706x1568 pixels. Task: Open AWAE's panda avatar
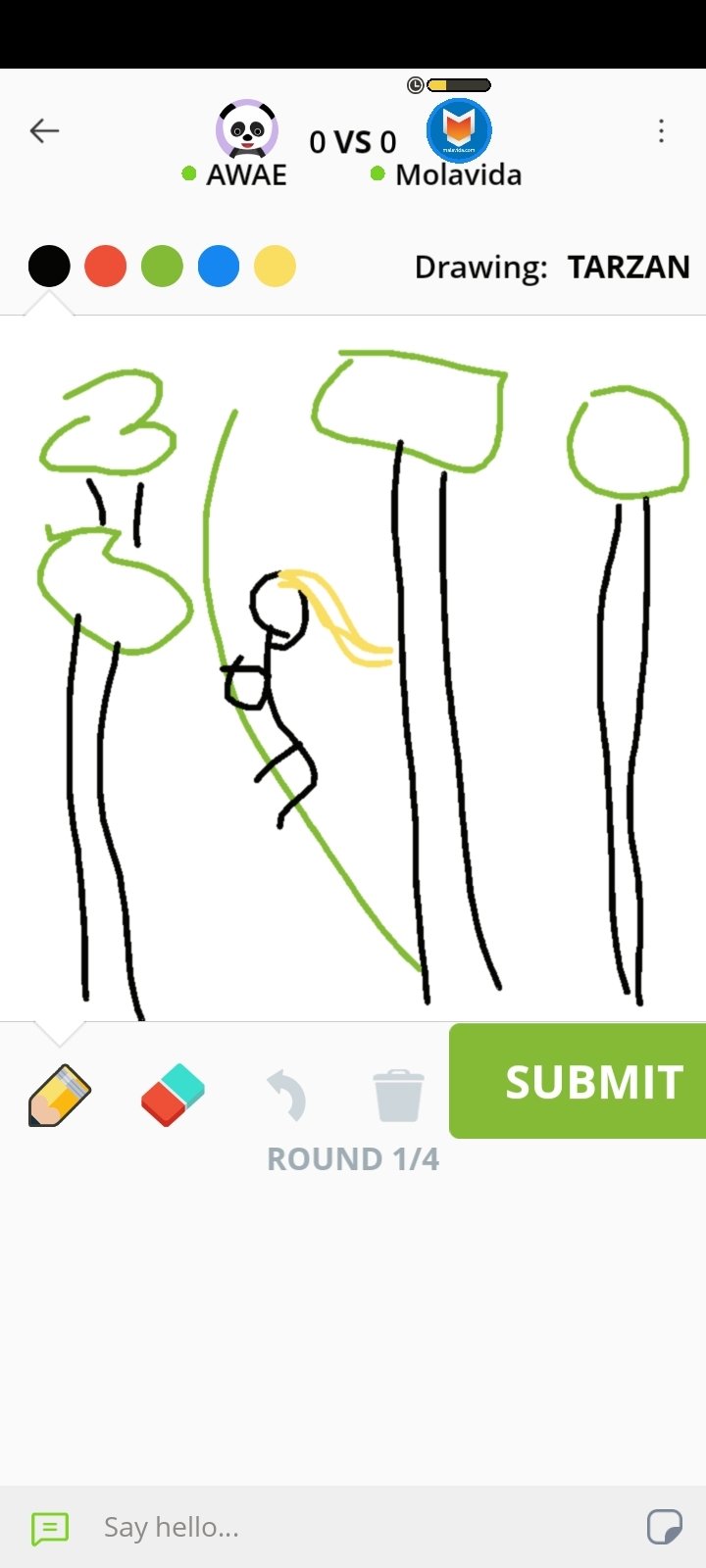pos(247,129)
